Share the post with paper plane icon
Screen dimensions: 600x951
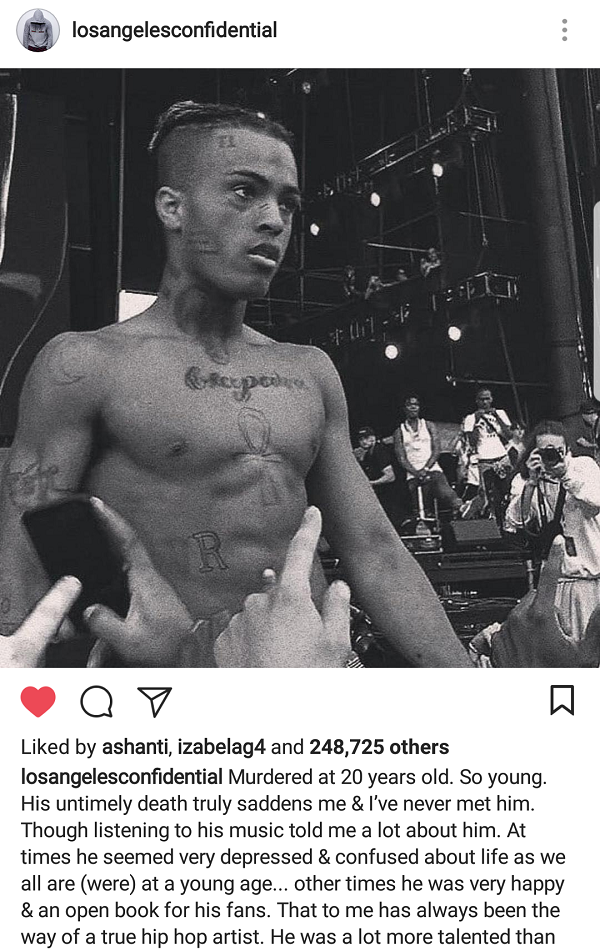154,702
